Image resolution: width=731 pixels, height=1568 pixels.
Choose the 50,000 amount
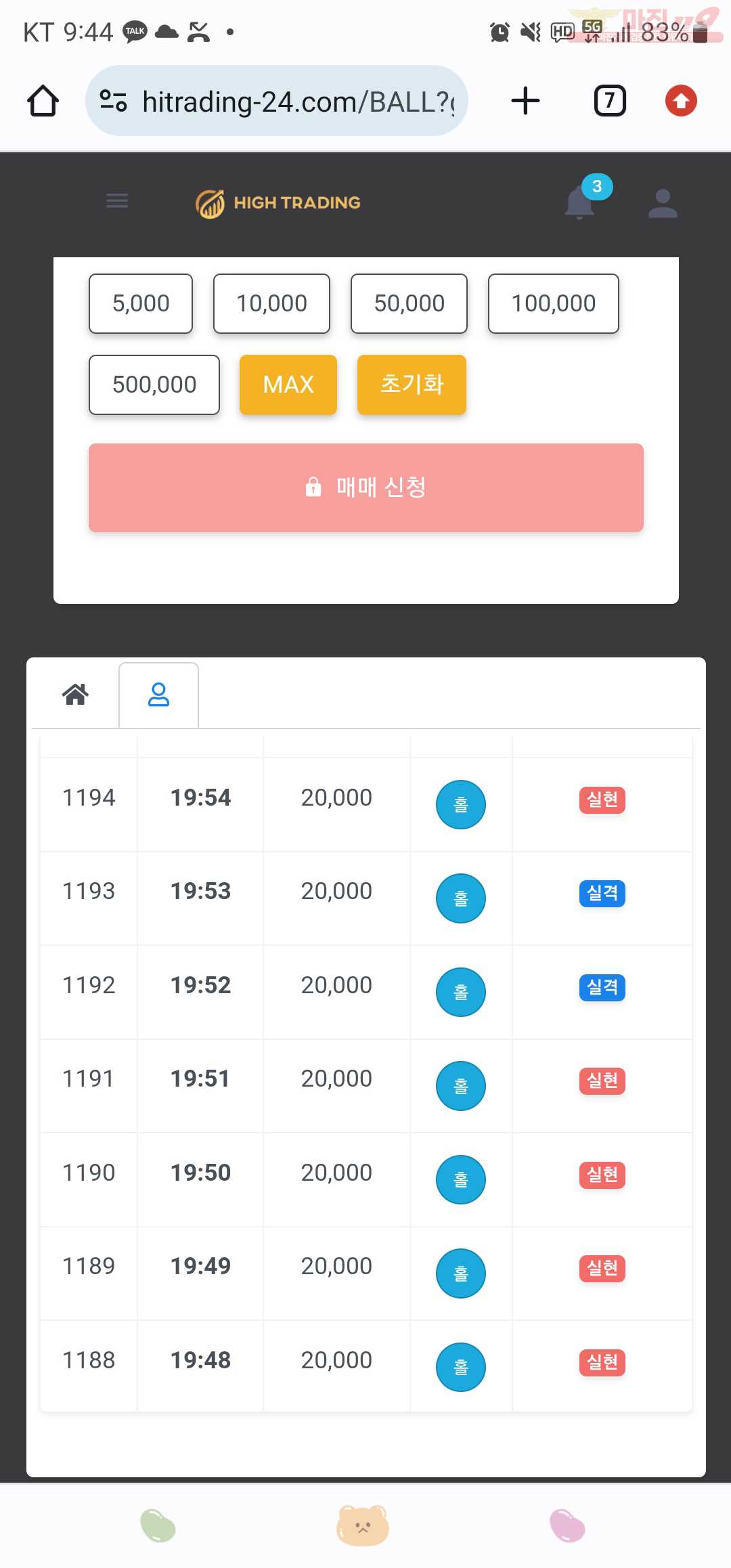click(409, 303)
